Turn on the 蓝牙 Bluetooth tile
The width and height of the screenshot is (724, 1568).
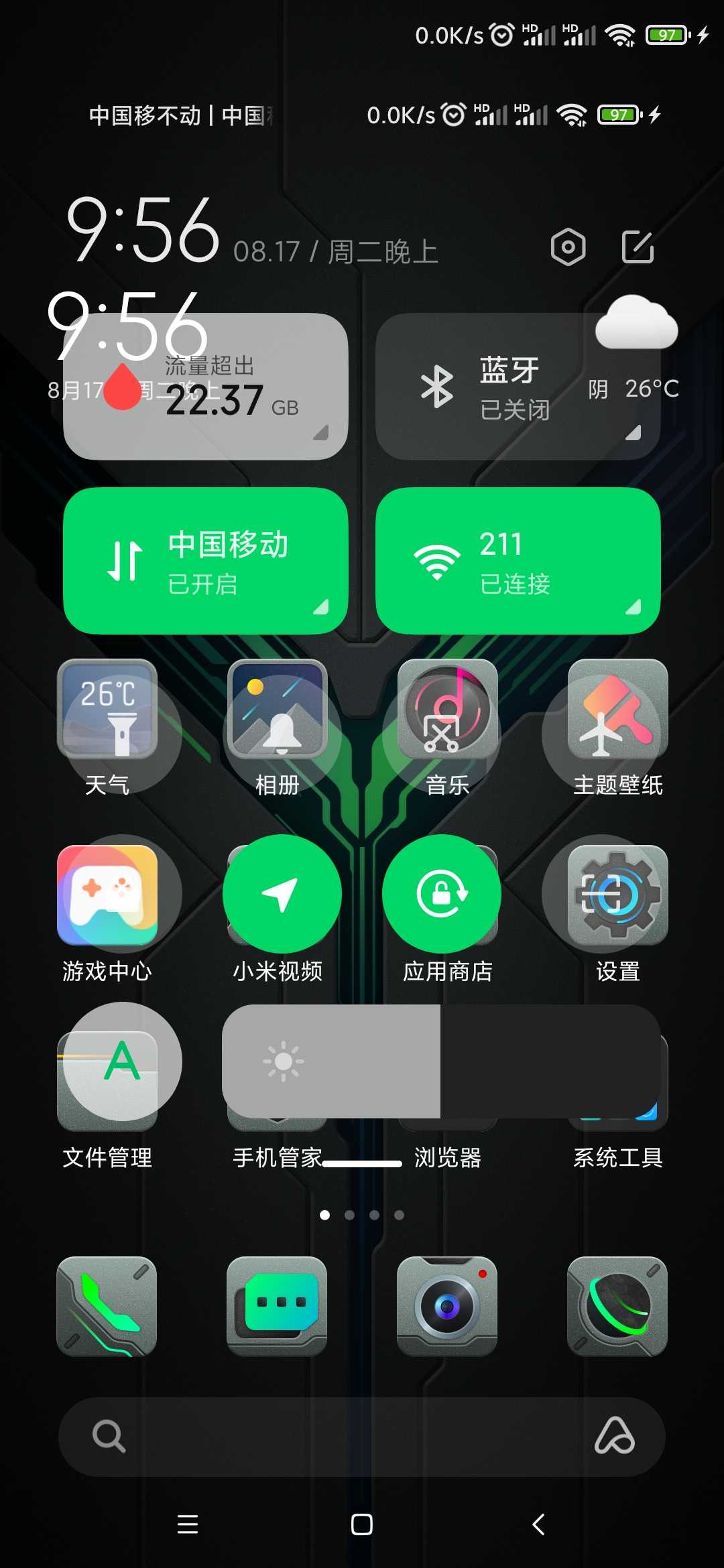coord(518,387)
